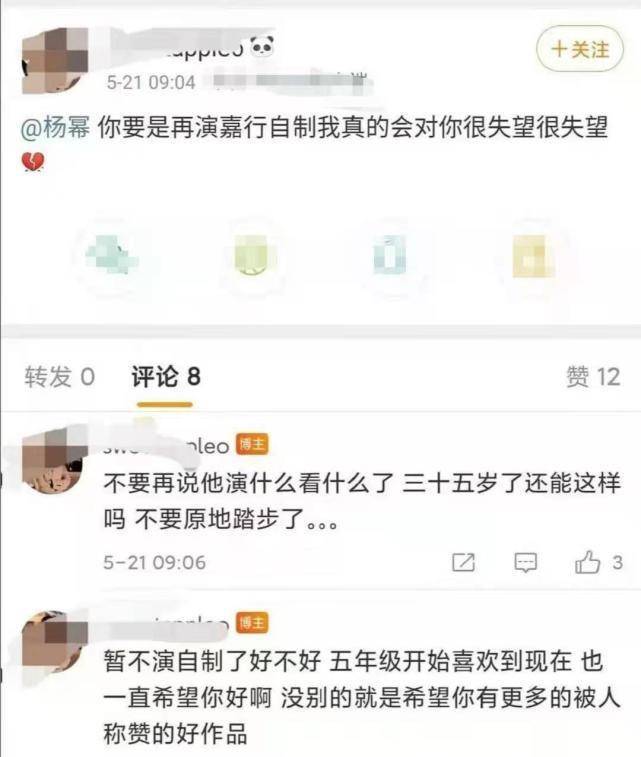Switch to the 转发 tab

(59, 376)
